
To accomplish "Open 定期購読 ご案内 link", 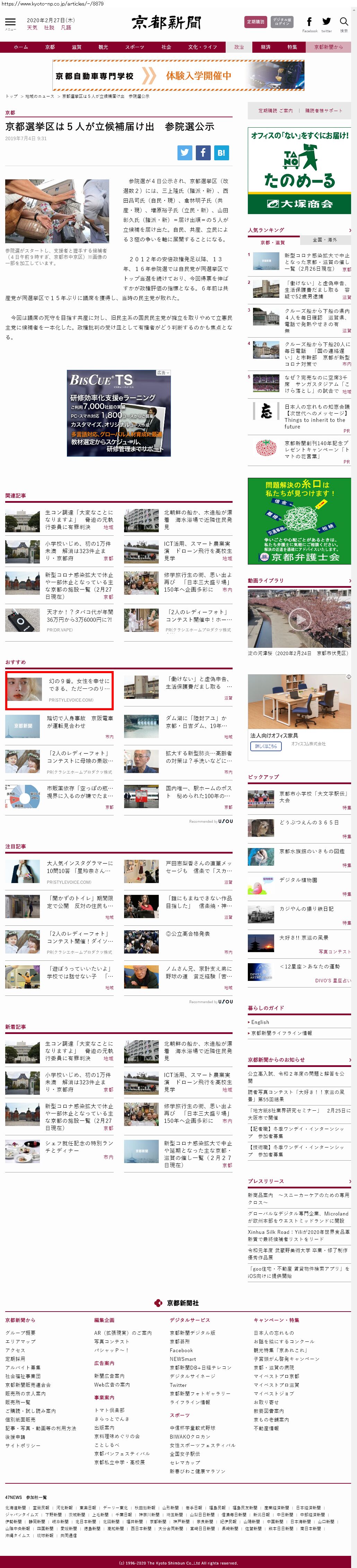I will click(x=275, y=111).
